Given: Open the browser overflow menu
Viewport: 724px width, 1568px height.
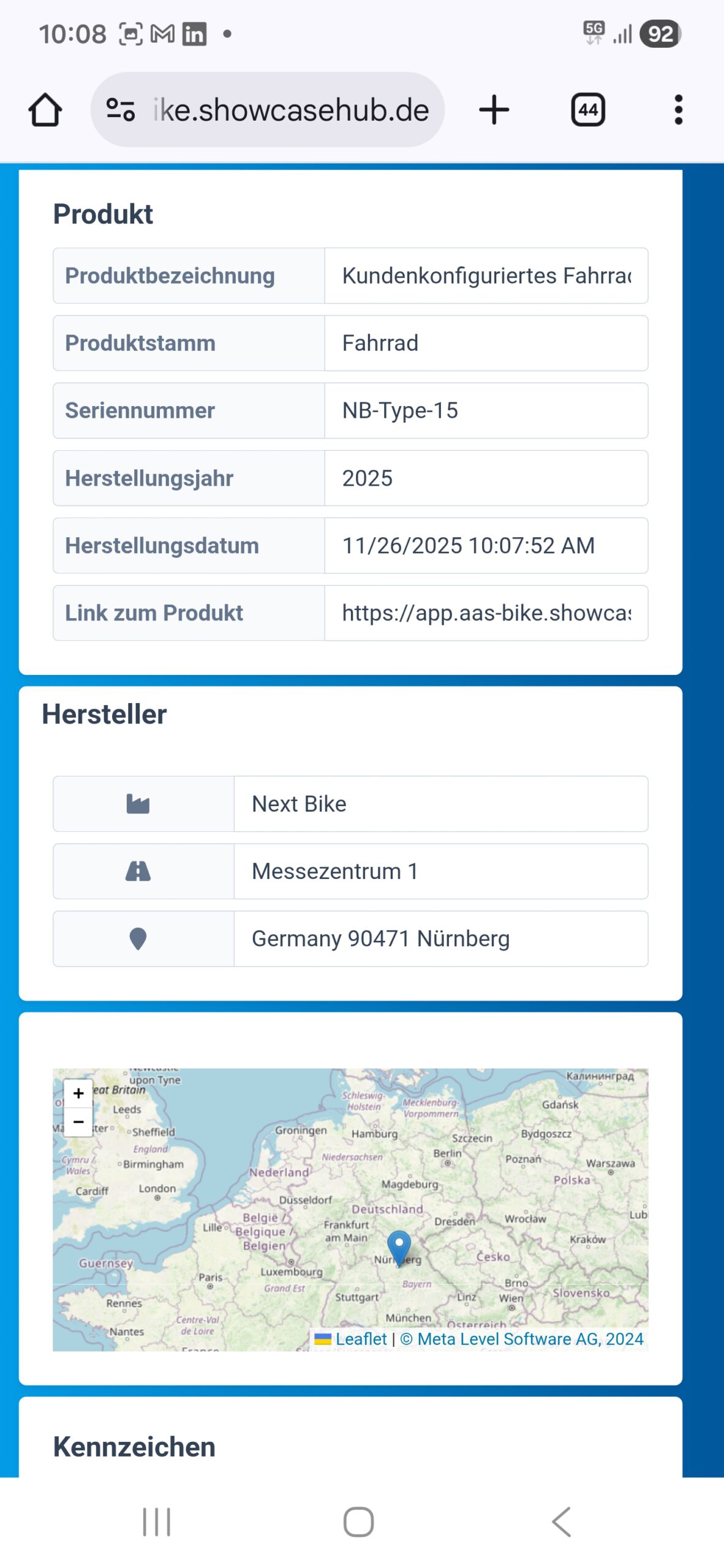Looking at the screenshot, I should pyautogui.click(x=678, y=110).
